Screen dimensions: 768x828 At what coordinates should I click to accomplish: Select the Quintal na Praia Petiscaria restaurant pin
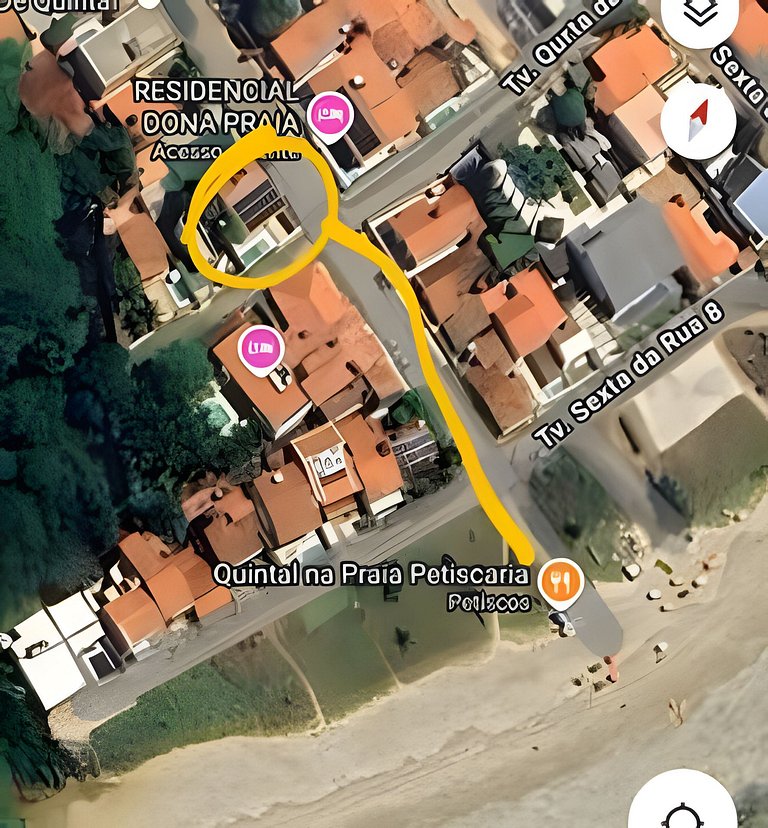click(x=561, y=580)
